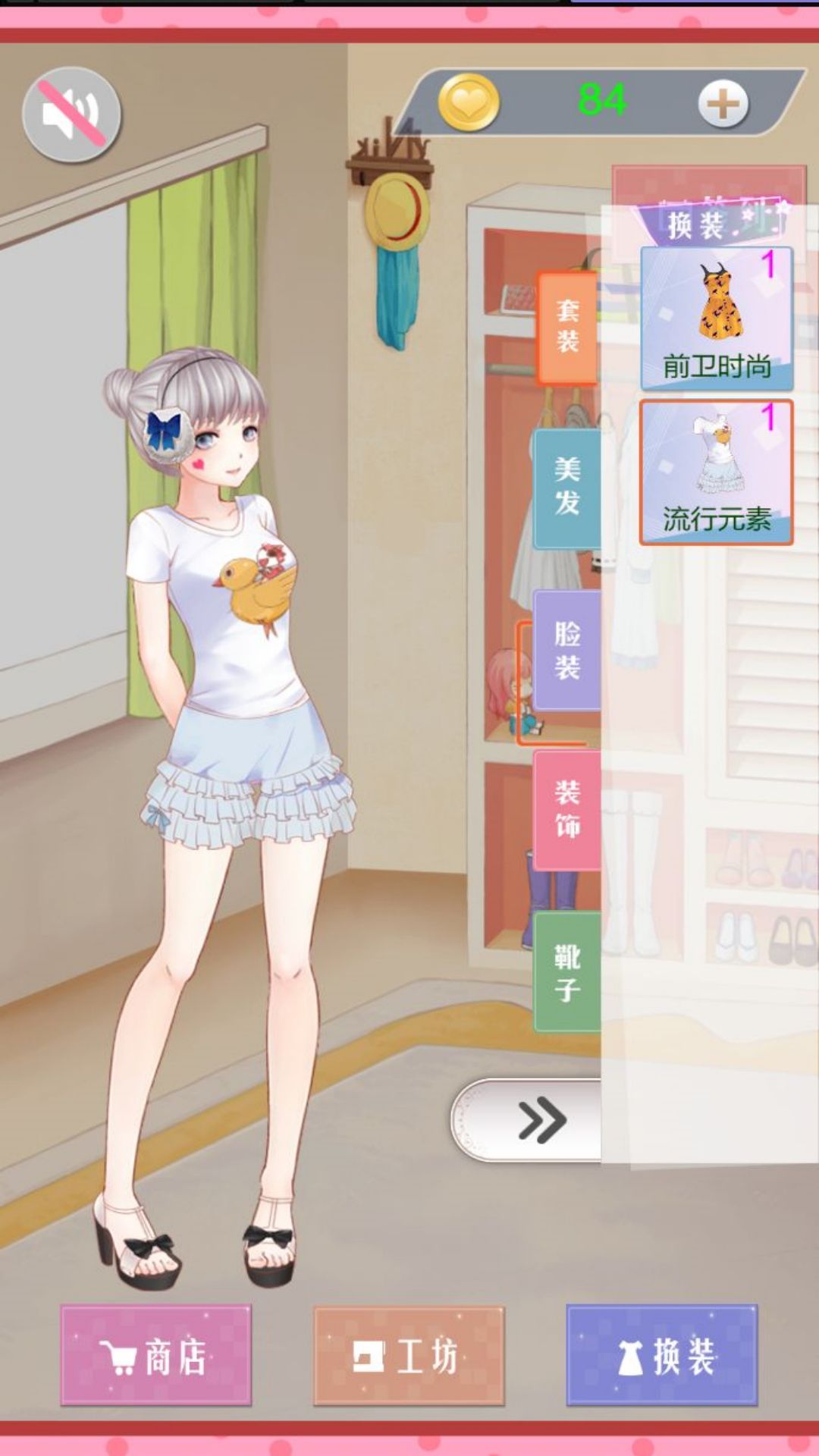
Task: Select the 前卫时尚 outfit card
Action: click(x=717, y=318)
